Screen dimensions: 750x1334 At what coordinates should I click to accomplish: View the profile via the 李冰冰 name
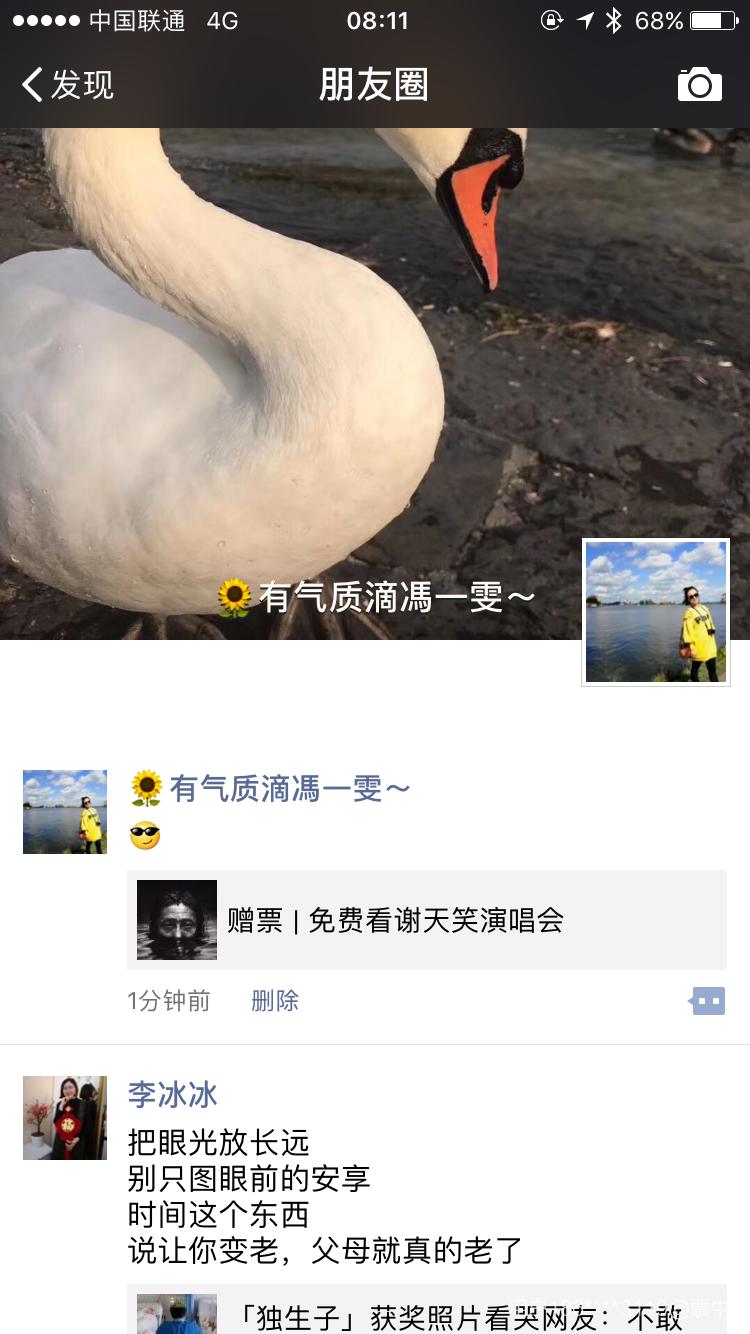tap(172, 1094)
